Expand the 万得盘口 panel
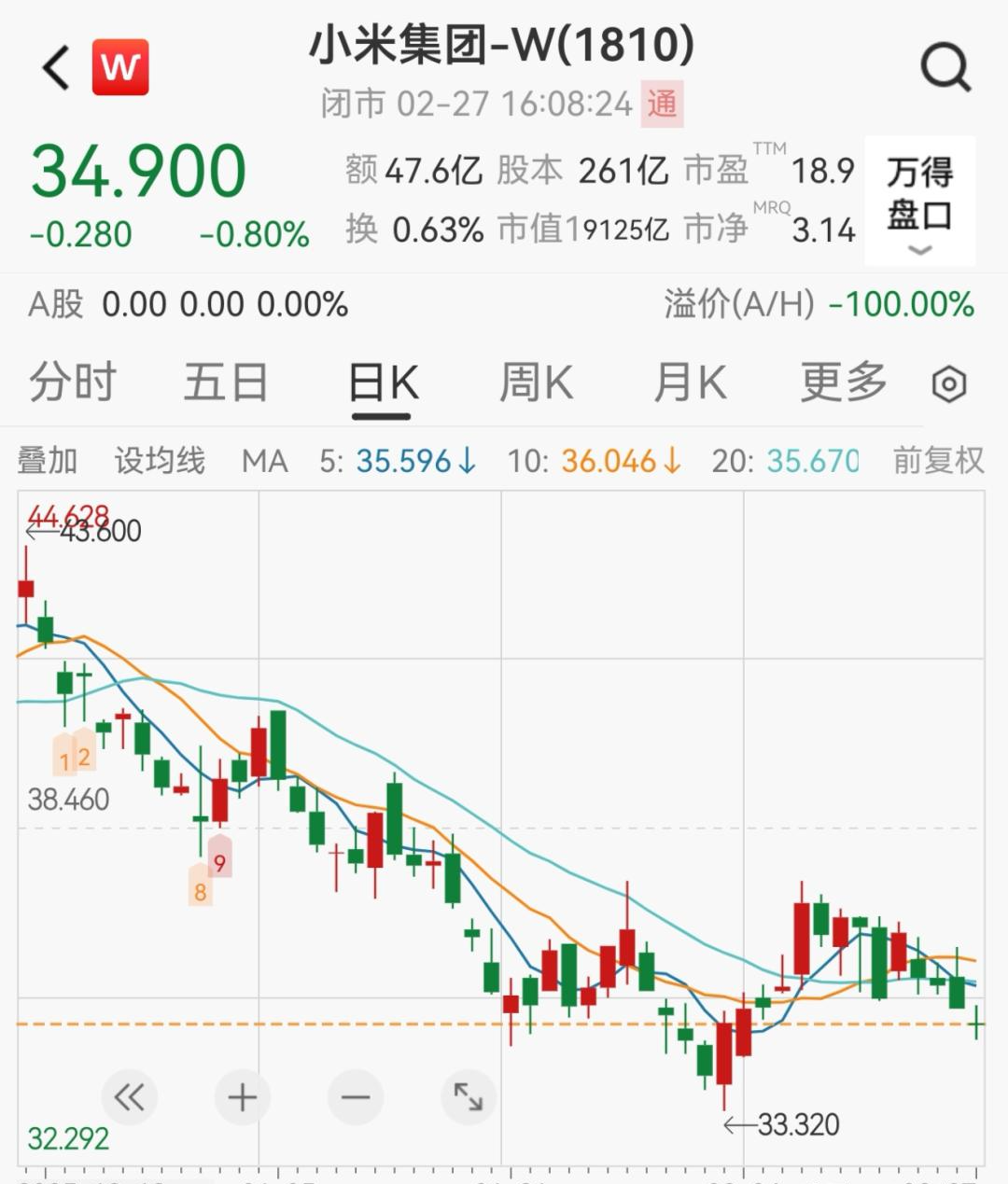1008x1184 pixels. pyautogui.click(x=919, y=201)
